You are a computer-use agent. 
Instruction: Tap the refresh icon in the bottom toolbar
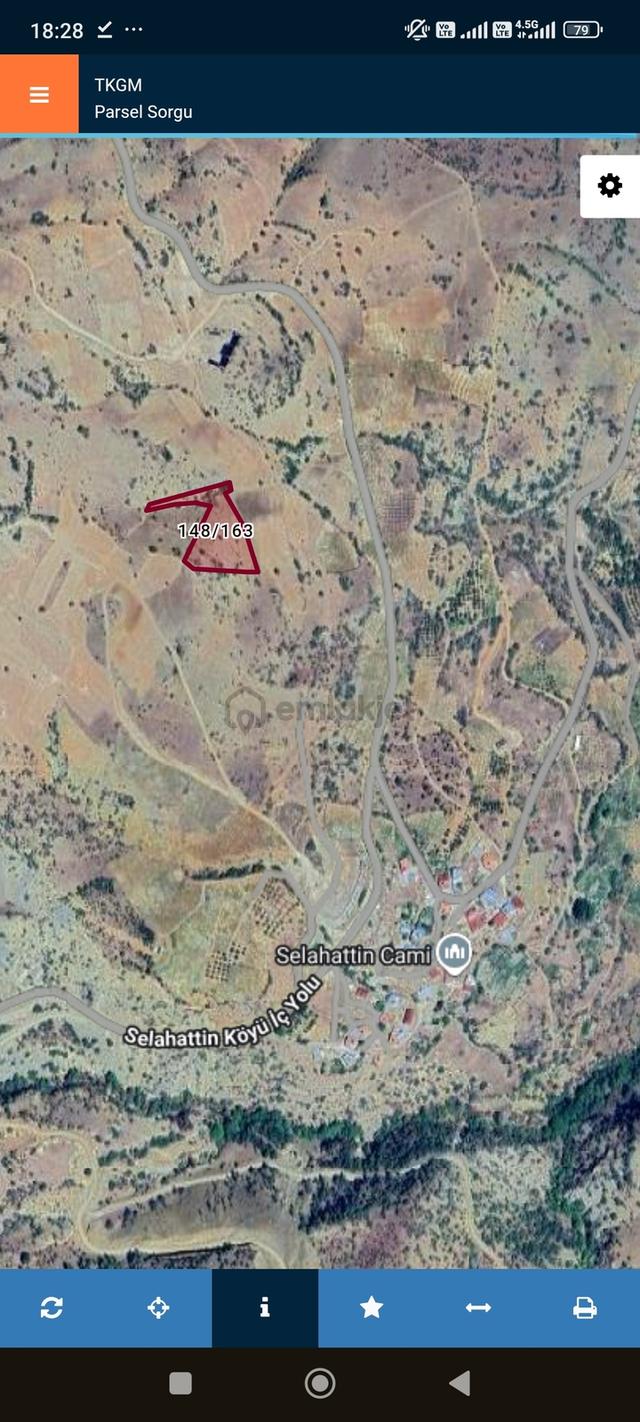click(52, 1307)
